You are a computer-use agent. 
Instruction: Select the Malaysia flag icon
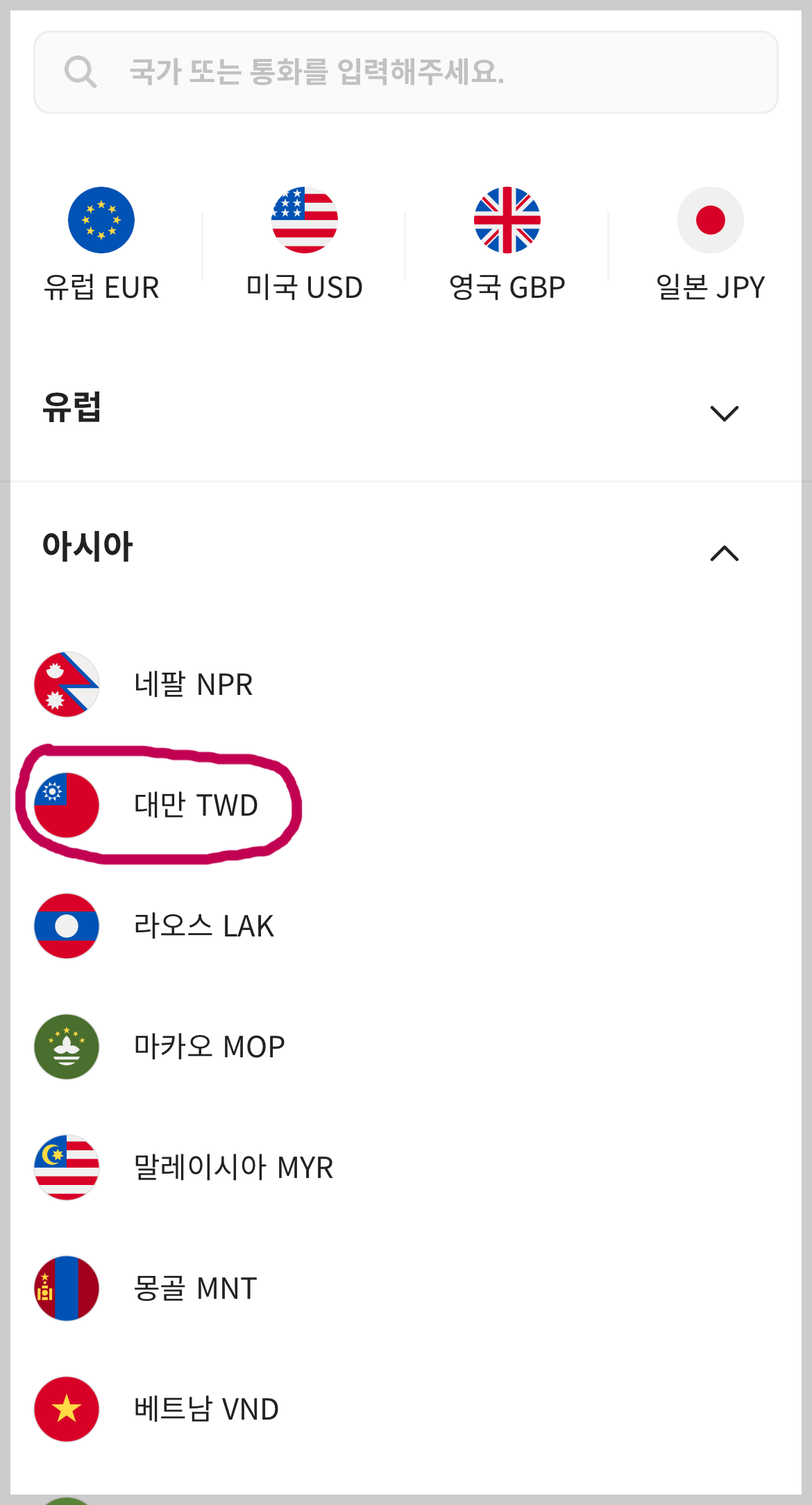pyautogui.click(x=66, y=1168)
